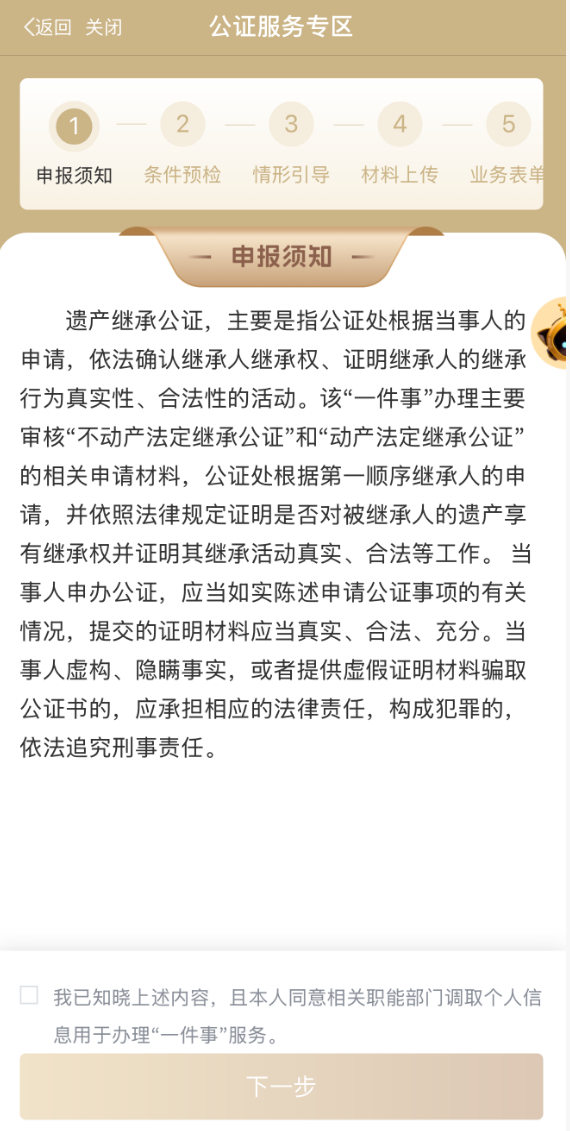Screen dimensions: 570x1131
Task: Check the 我已知晓上述内容 agreement box
Action: pos(29,995)
